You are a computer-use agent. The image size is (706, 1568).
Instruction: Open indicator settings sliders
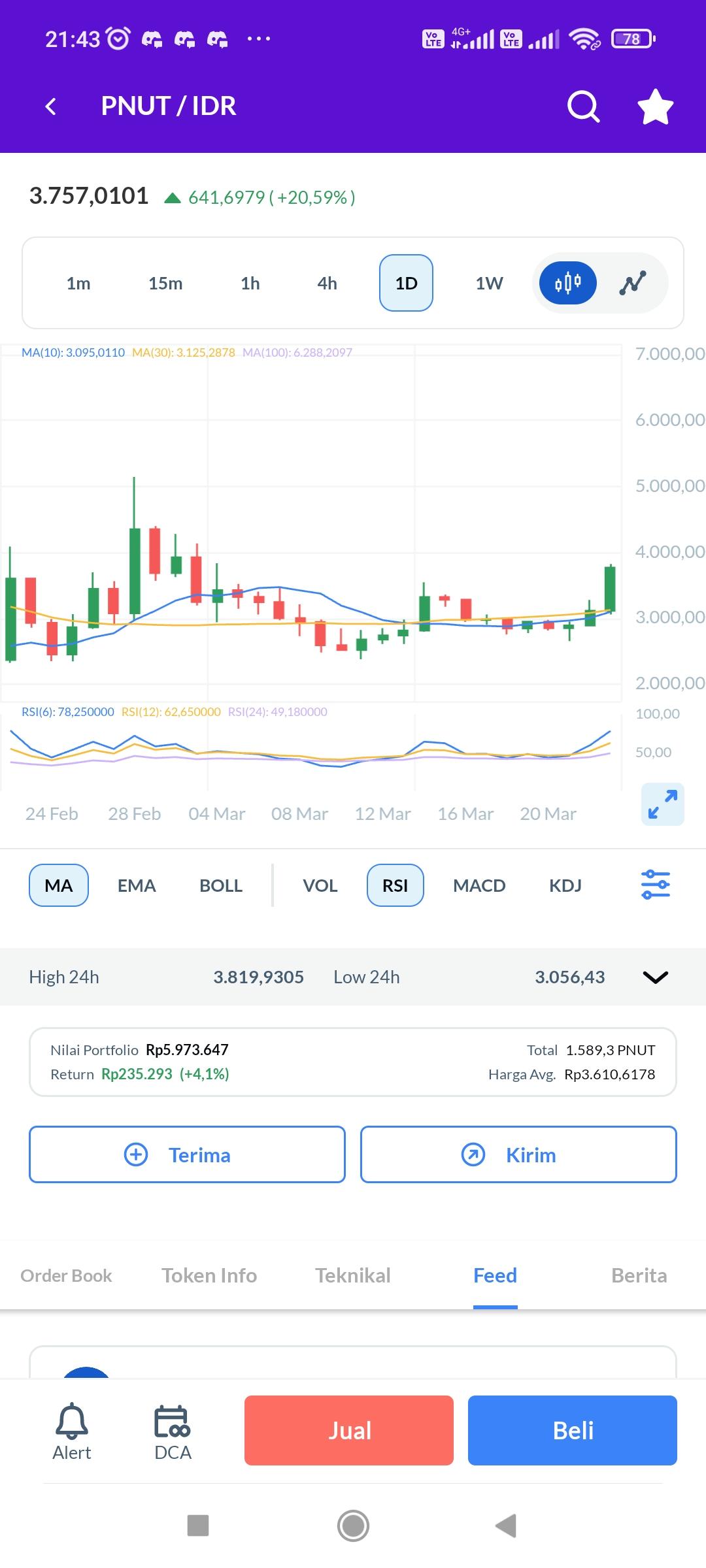pyautogui.click(x=656, y=885)
